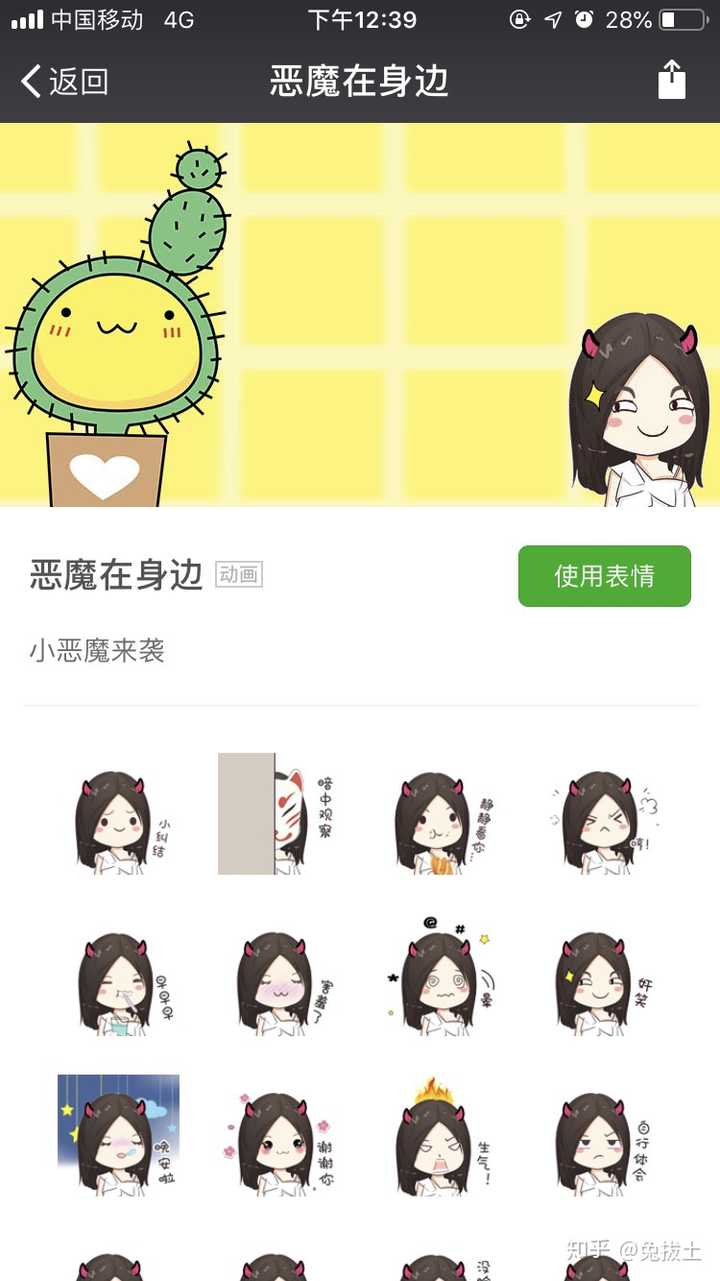Image resolution: width=720 pixels, height=1281 pixels.
Task: Preview the 暗中观察 sticker
Action: [278, 815]
